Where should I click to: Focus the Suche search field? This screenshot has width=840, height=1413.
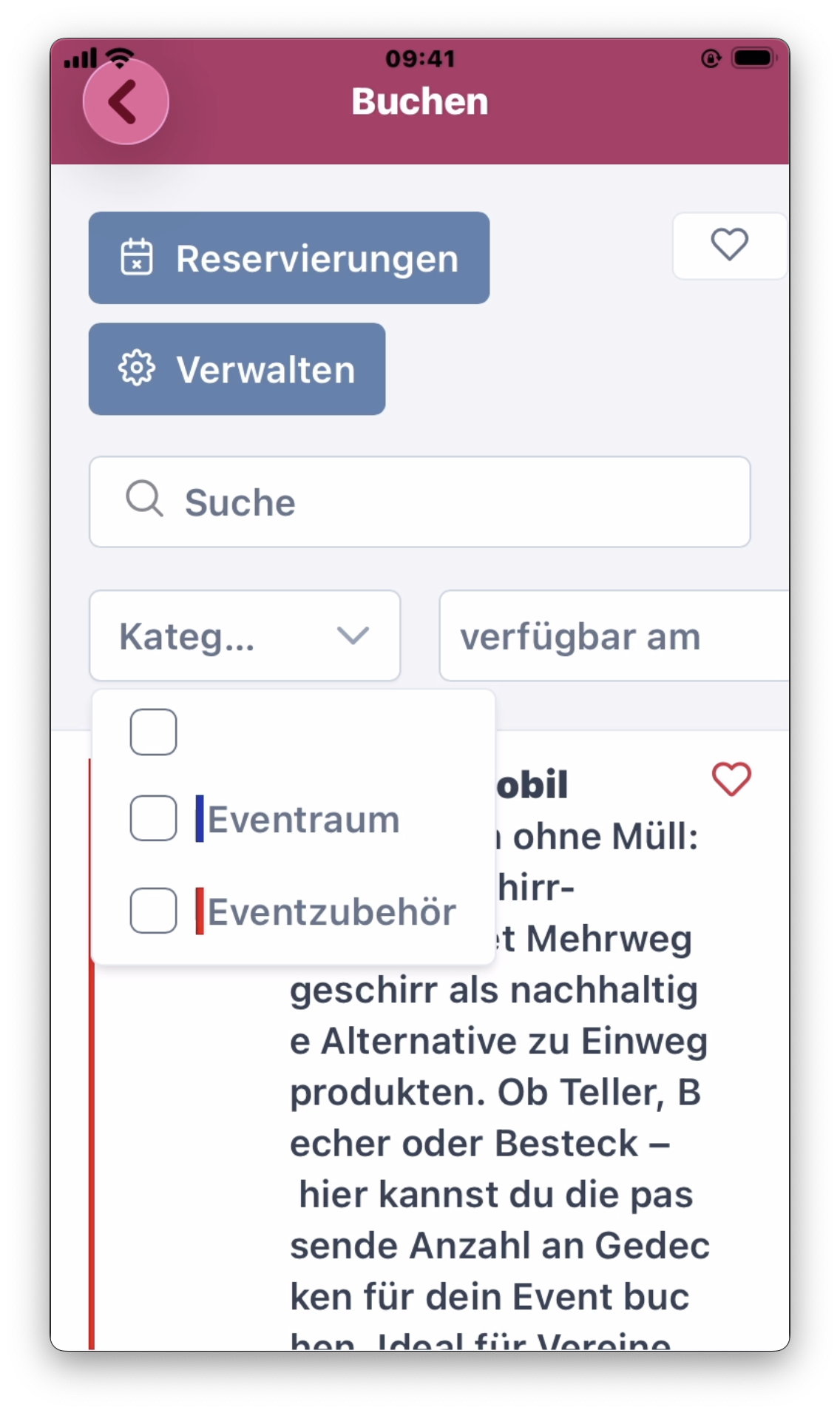(x=420, y=502)
